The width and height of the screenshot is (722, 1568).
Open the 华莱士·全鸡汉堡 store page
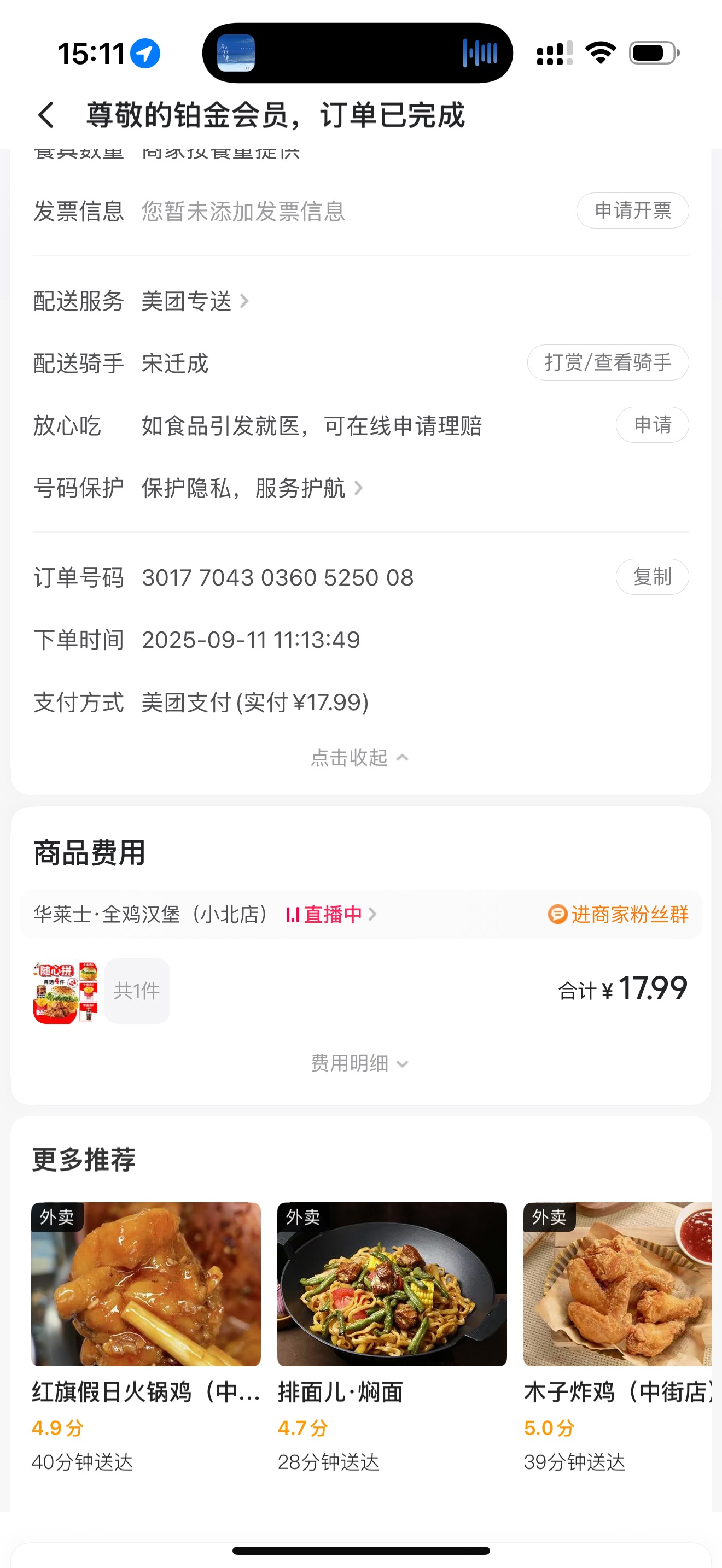click(x=151, y=914)
